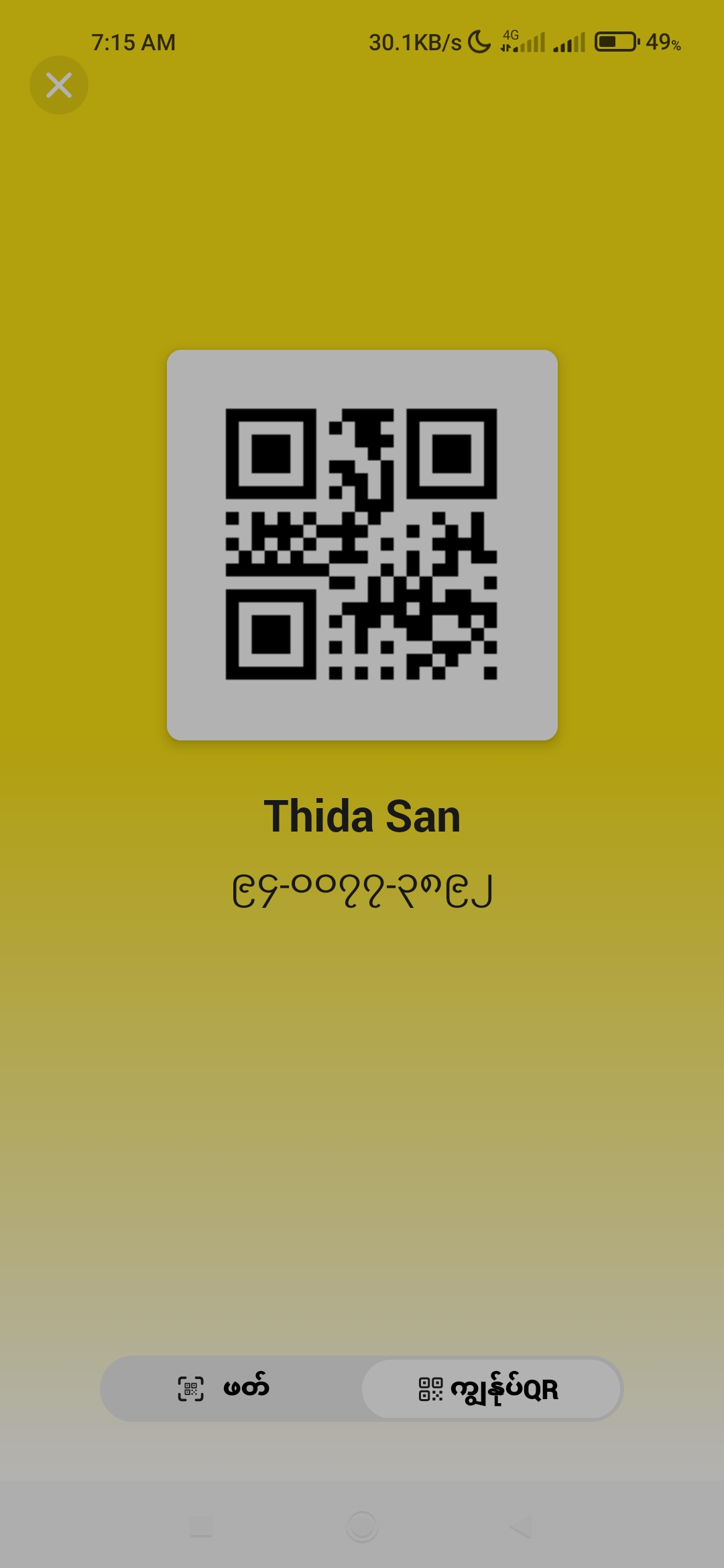Select the ကျွန်ုပ်QR tab
The height and width of the screenshot is (1568, 724).
point(490,1388)
